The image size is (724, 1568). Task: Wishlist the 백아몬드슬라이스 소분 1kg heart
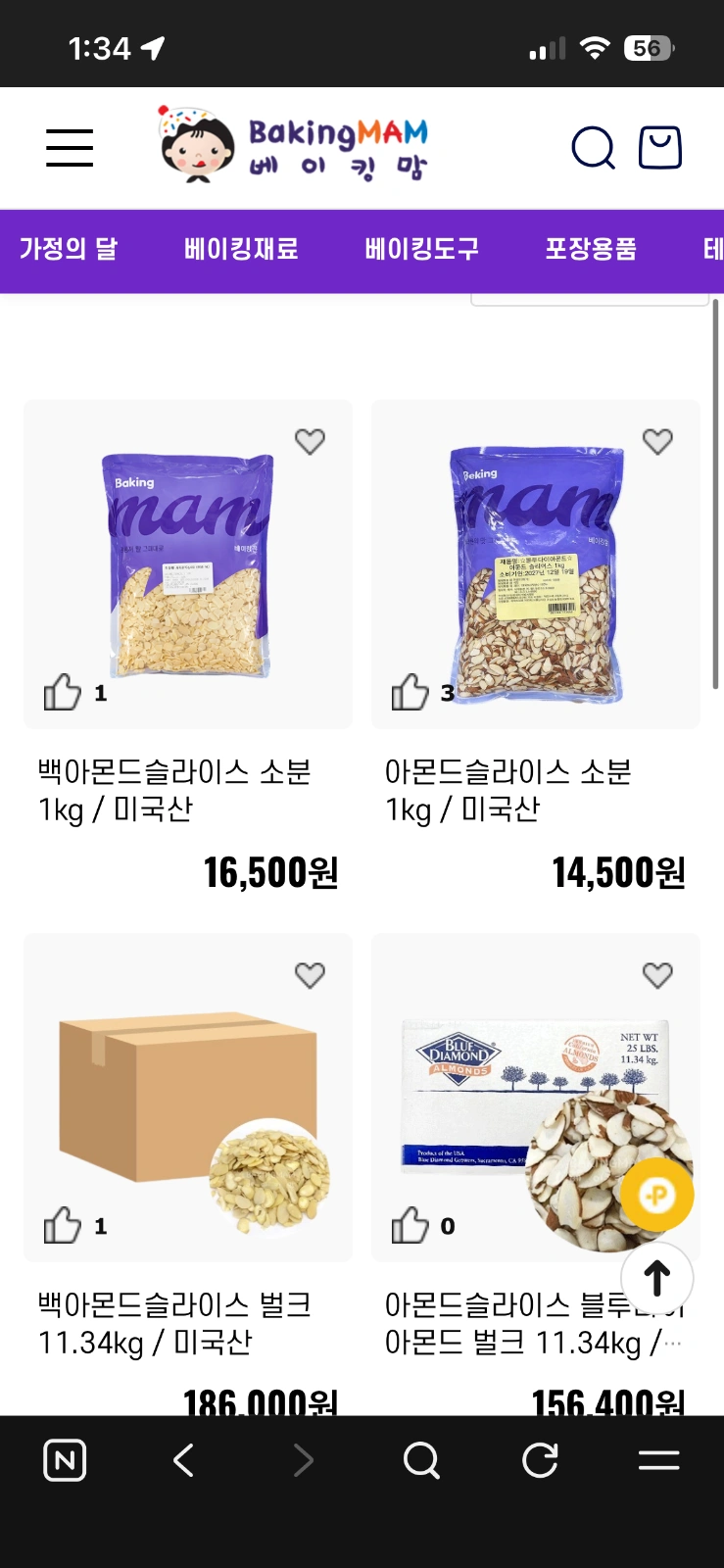click(x=310, y=442)
